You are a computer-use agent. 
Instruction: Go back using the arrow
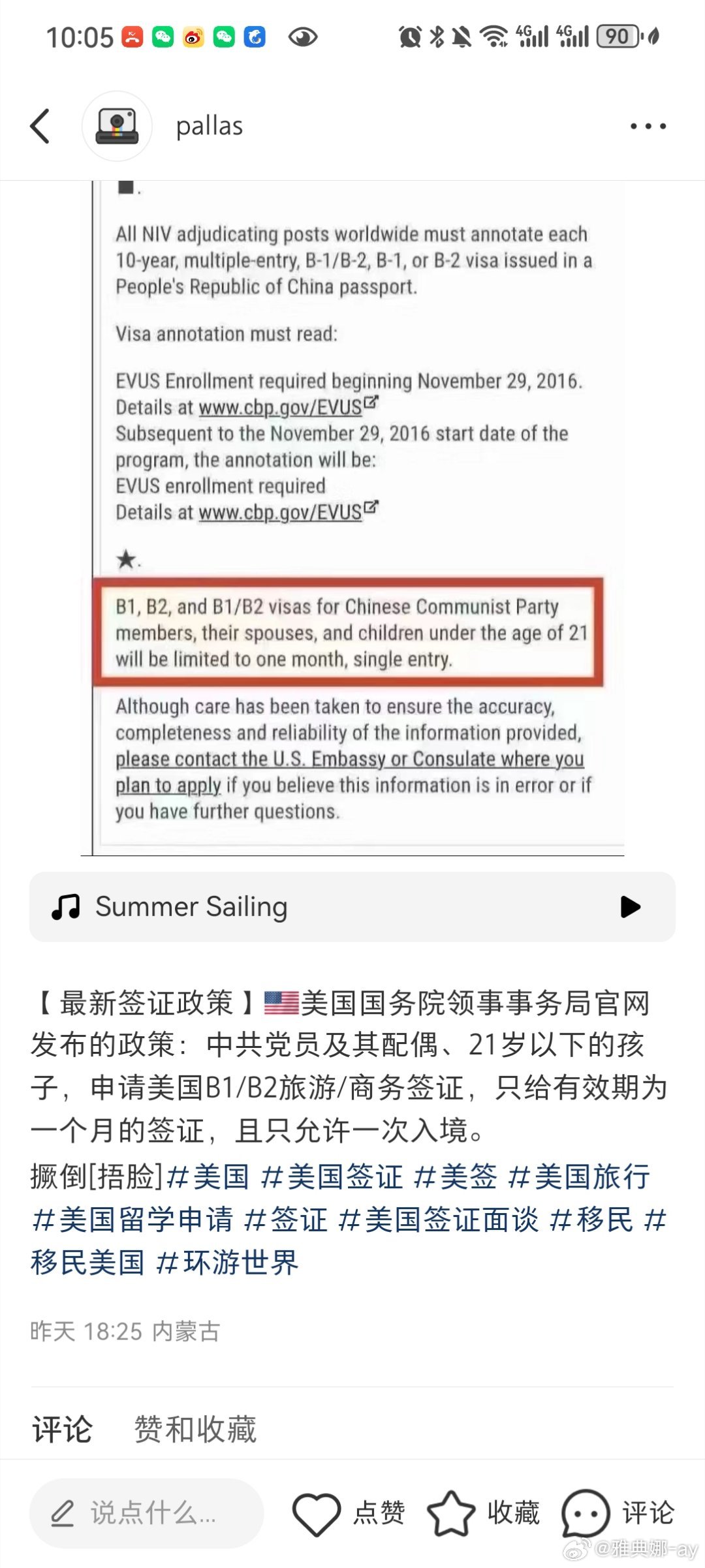40,126
